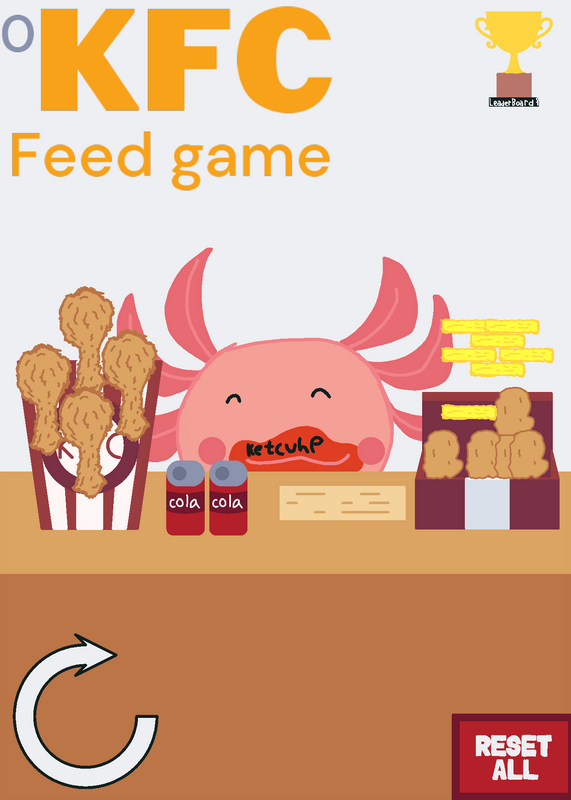
Task: Open the LeaderBoard trophy
Action: [514, 59]
